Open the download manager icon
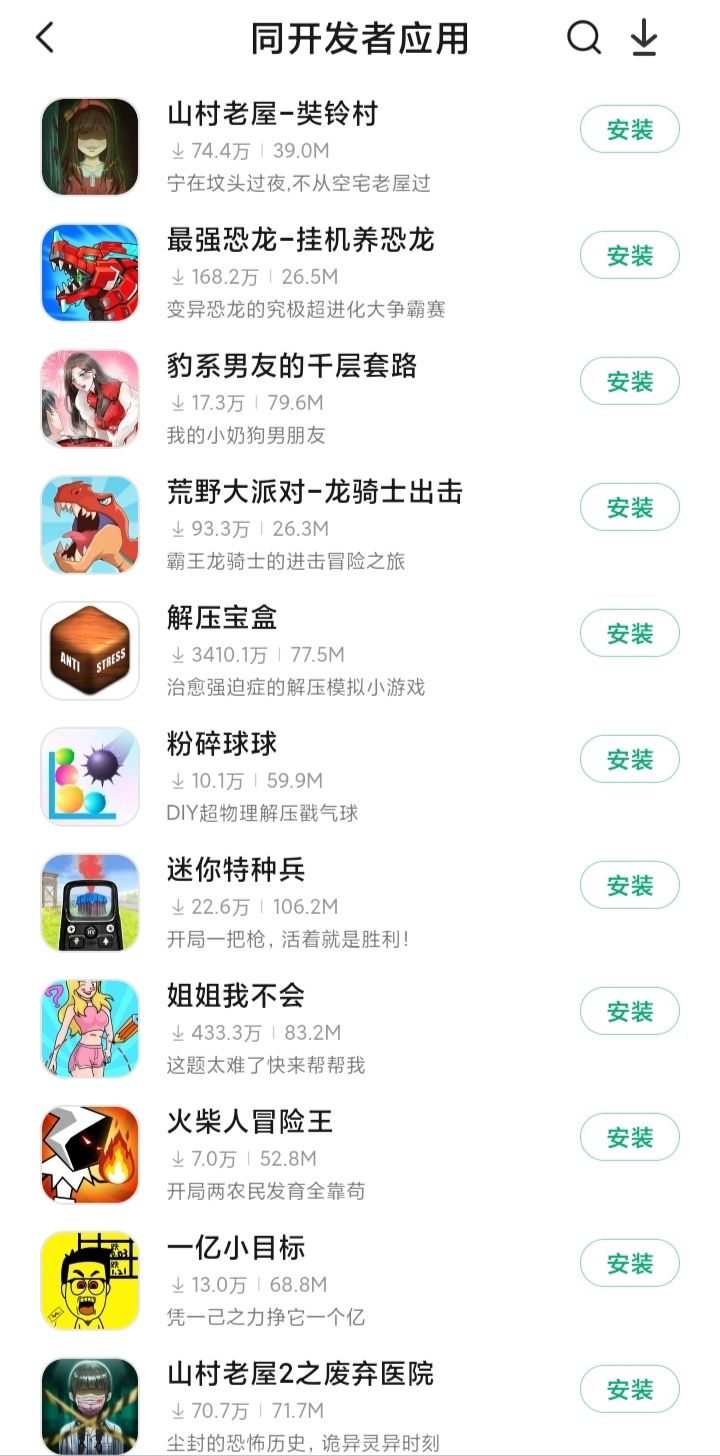Screen dimensions: 720x1456 tap(644, 38)
